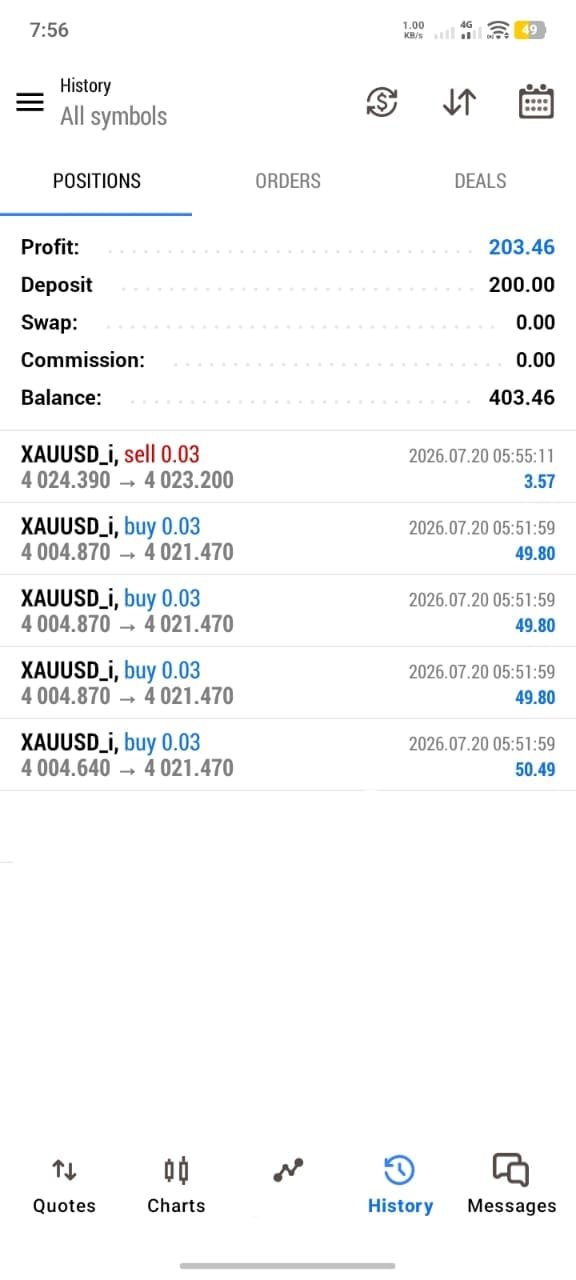Open the sort arrows option
The image size is (576, 1280).
459,102
